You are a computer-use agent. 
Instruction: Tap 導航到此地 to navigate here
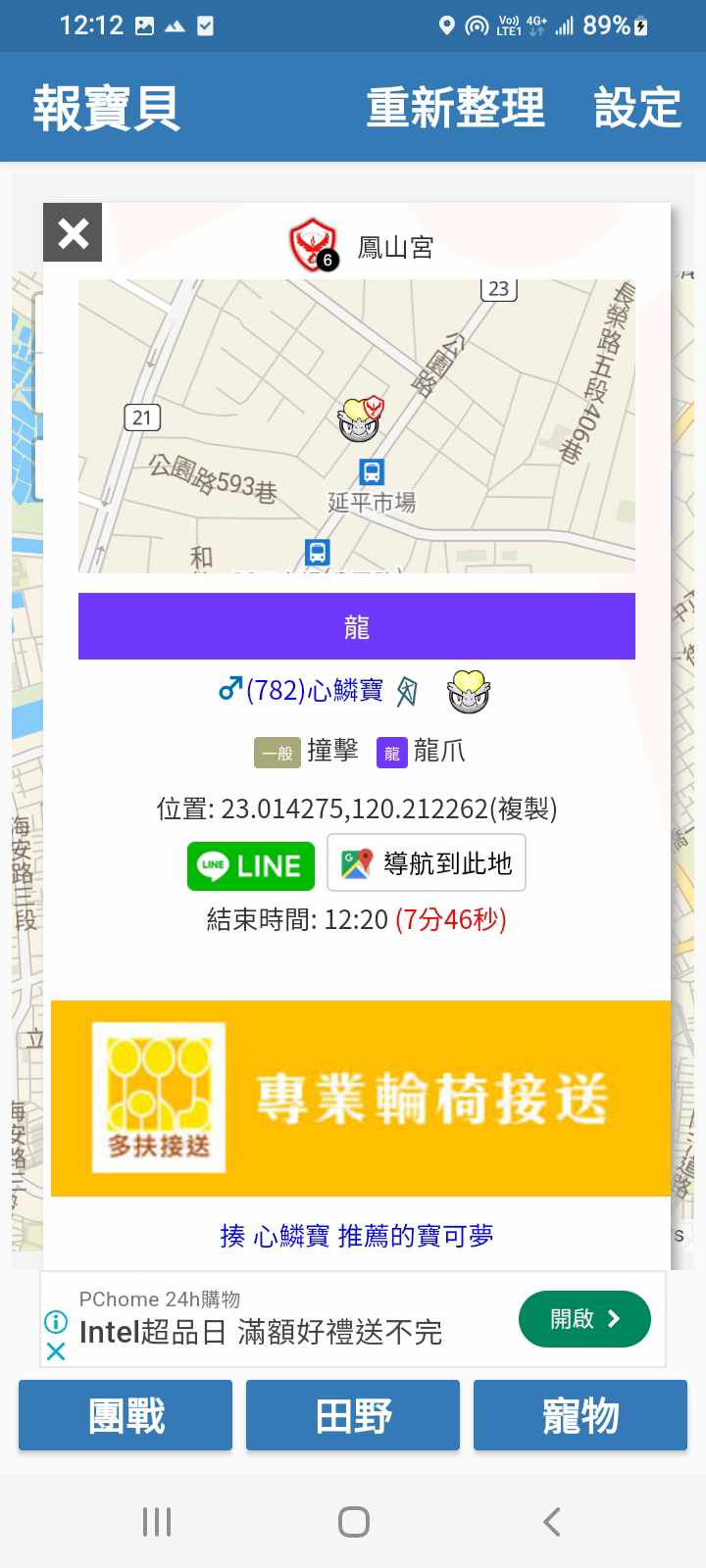pos(427,863)
